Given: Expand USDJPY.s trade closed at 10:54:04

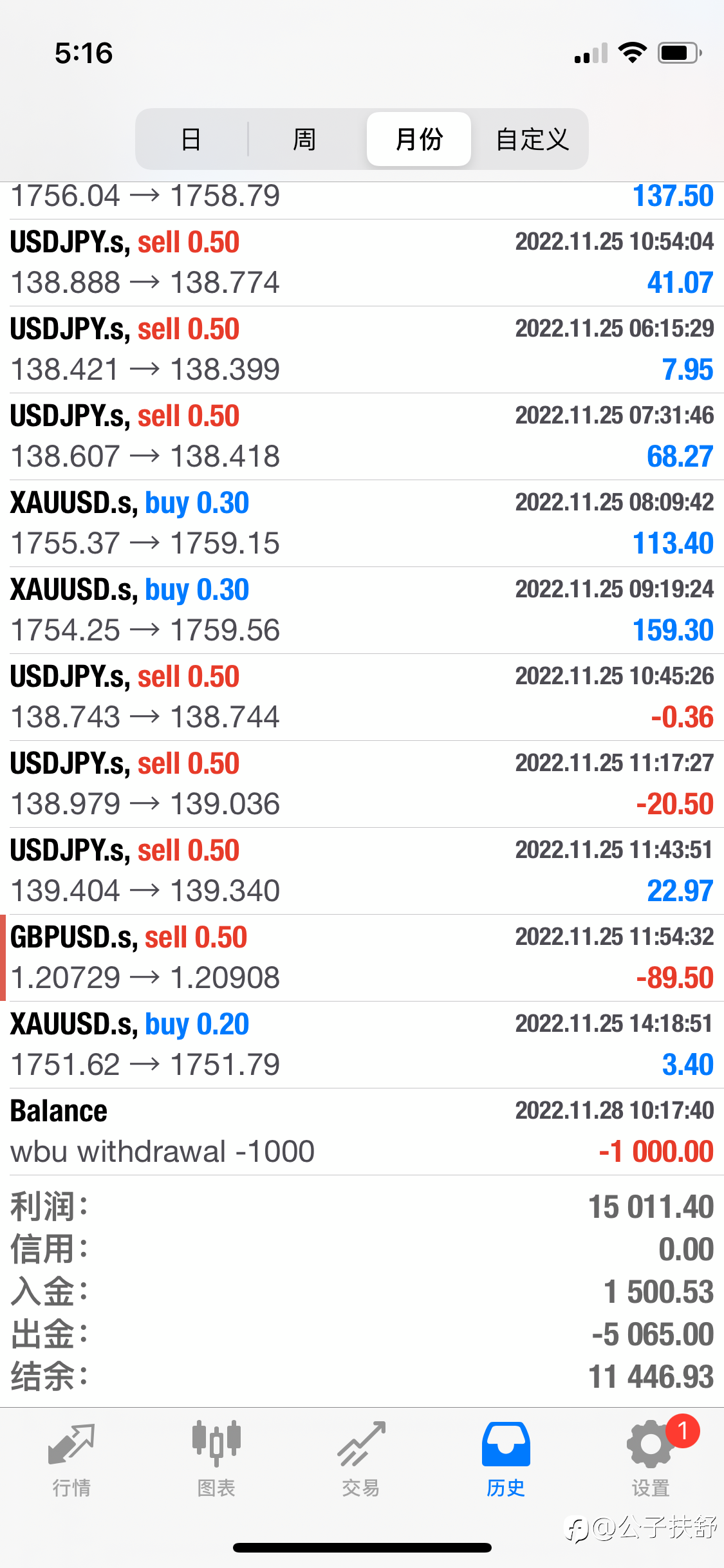Looking at the screenshot, I should (x=362, y=263).
